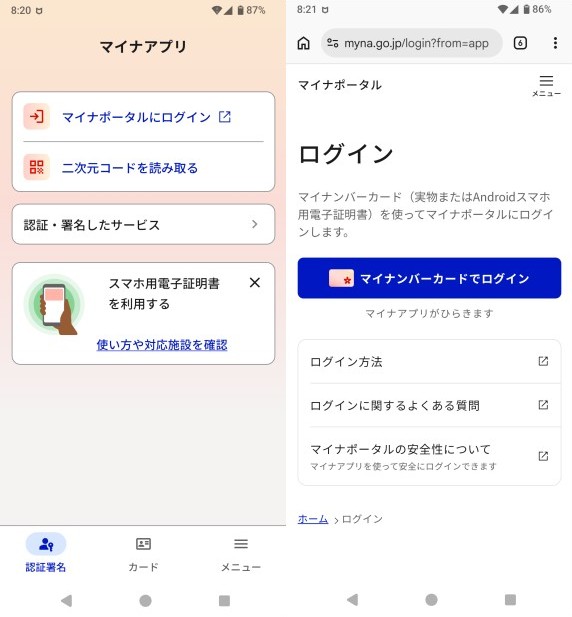Tap マイナンバーカードでログイン button
This screenshot has height=617, width=572.
(x=429, y=278)
